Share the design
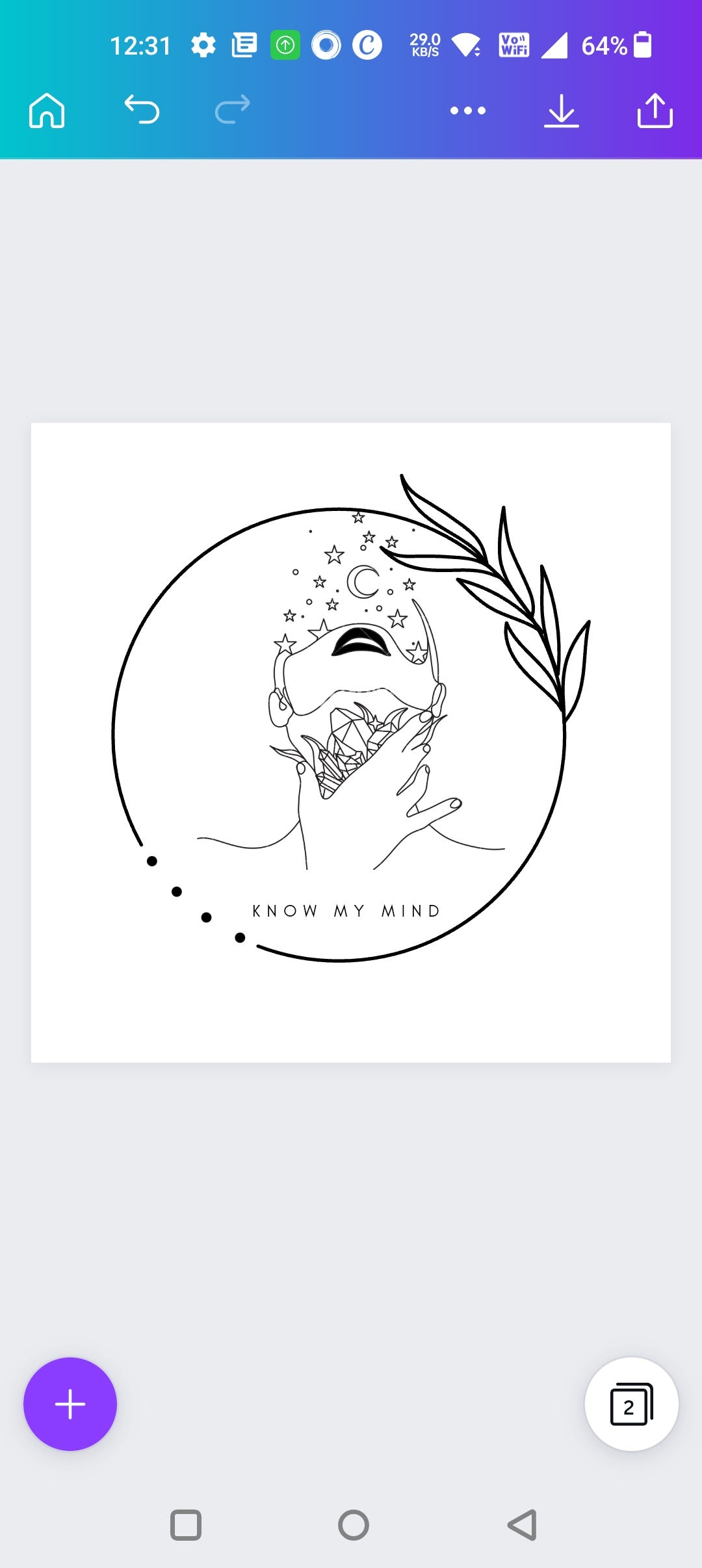This screenshot has width=702, height=1568. [655, 111]
